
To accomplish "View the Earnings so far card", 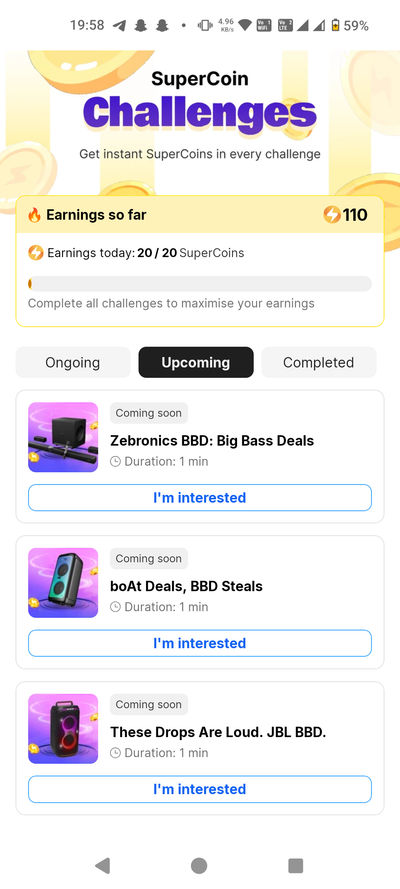I will (200, 261).
